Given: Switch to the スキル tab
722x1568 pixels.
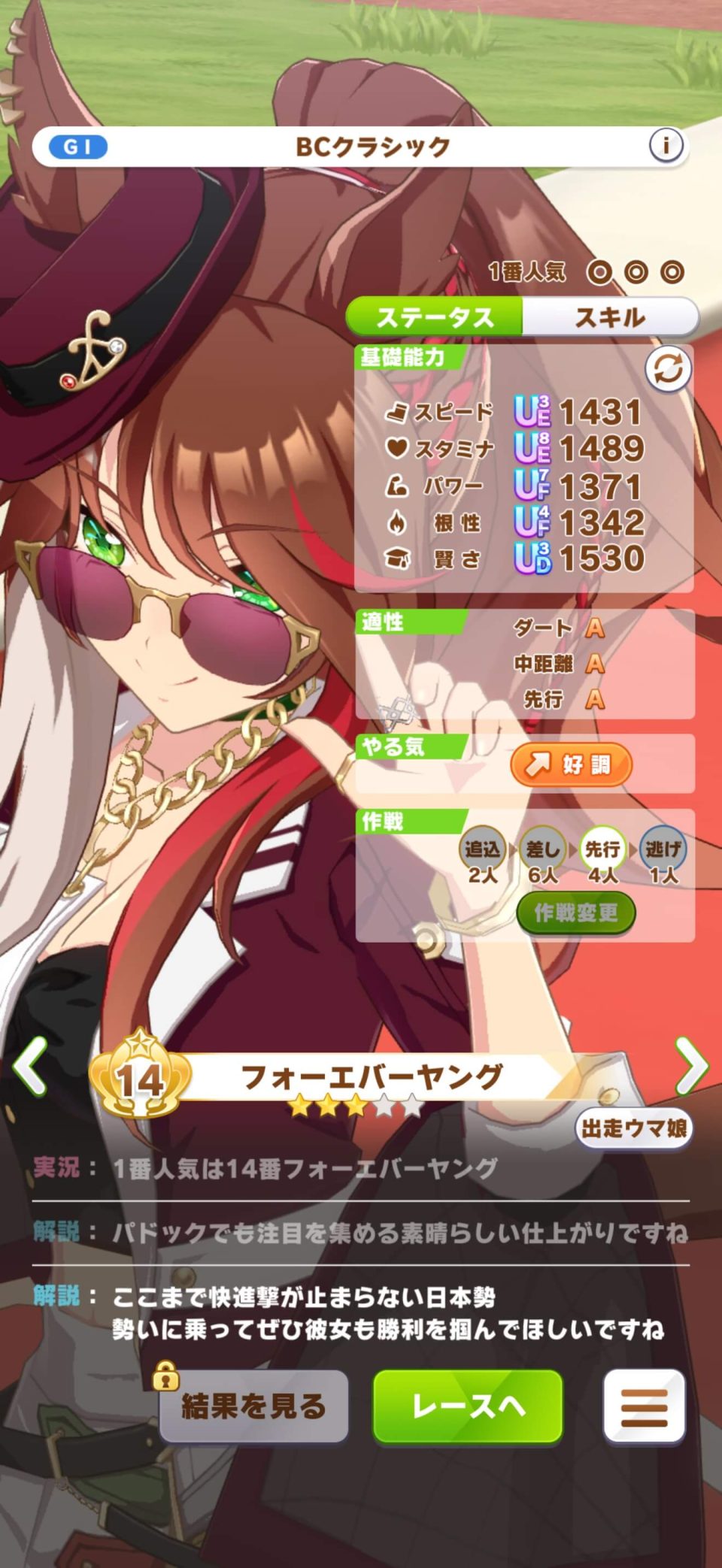Looking at the screenshot, I should coord(610,317).
